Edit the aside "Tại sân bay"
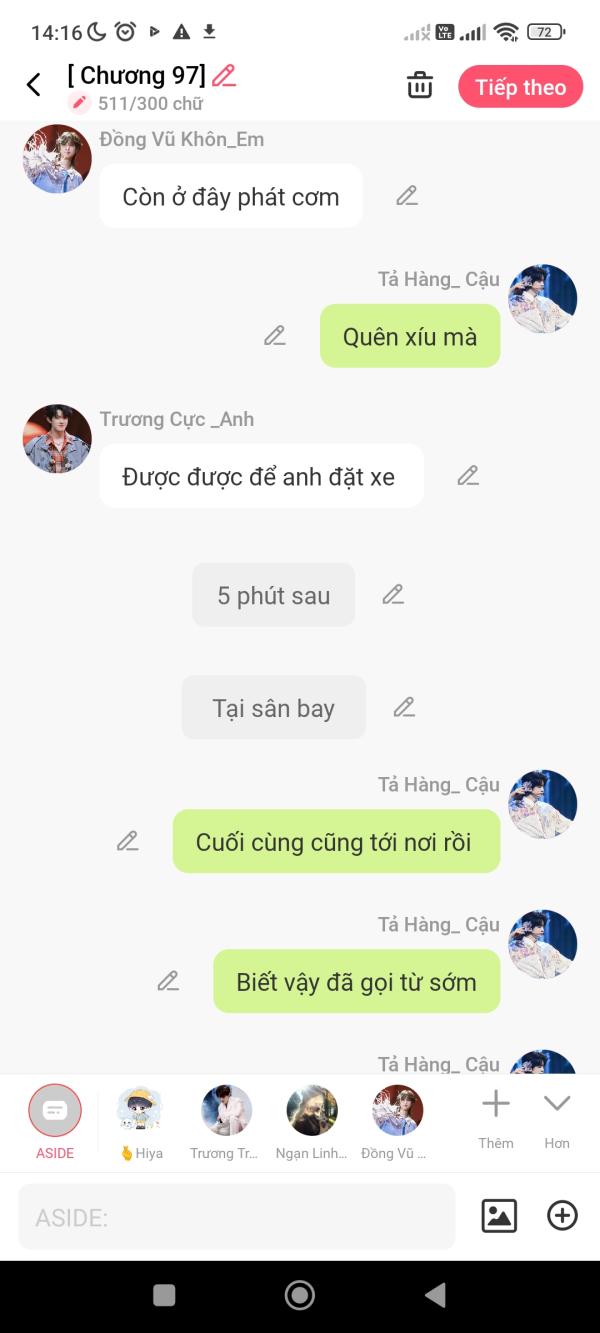 pos(404,708)
